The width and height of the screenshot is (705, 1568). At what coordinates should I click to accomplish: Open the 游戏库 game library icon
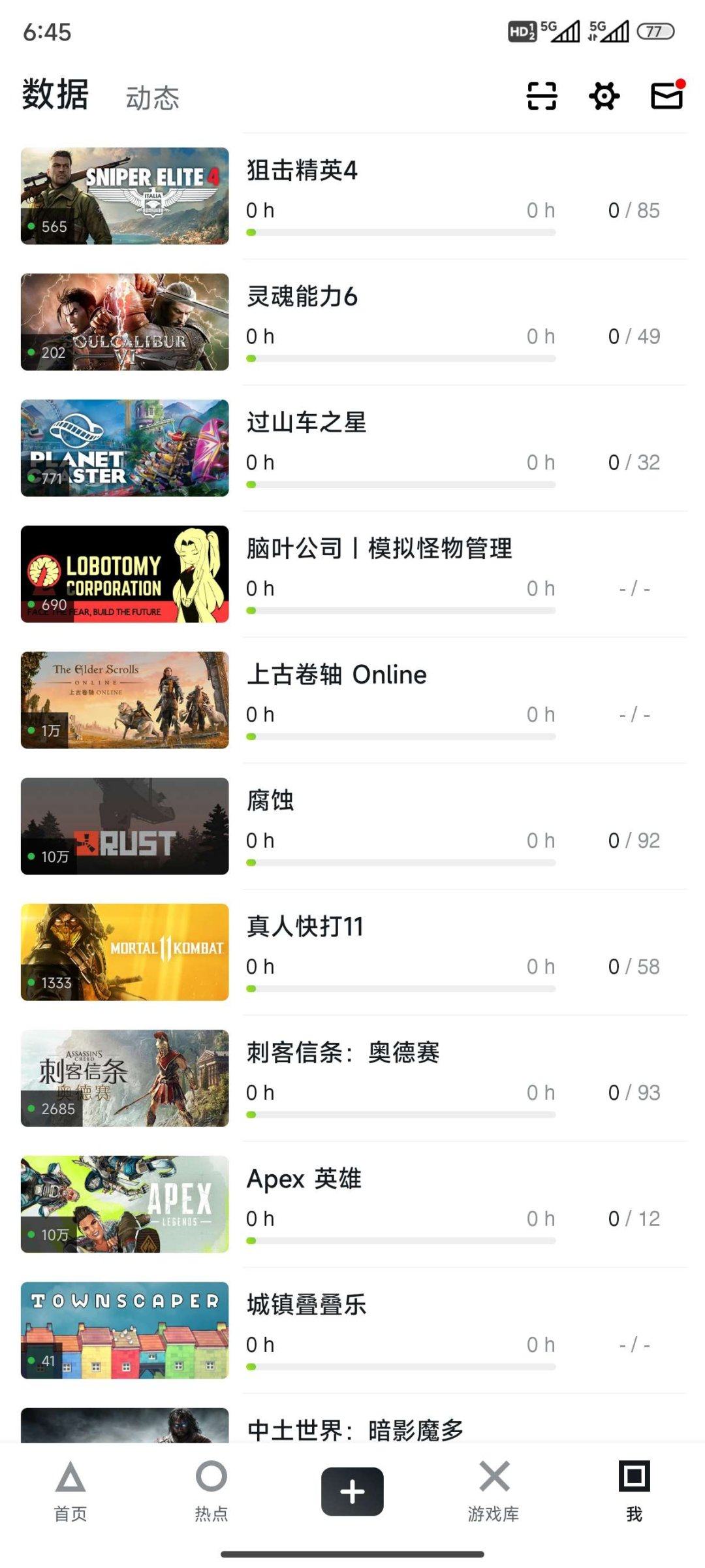point(493,1496)
